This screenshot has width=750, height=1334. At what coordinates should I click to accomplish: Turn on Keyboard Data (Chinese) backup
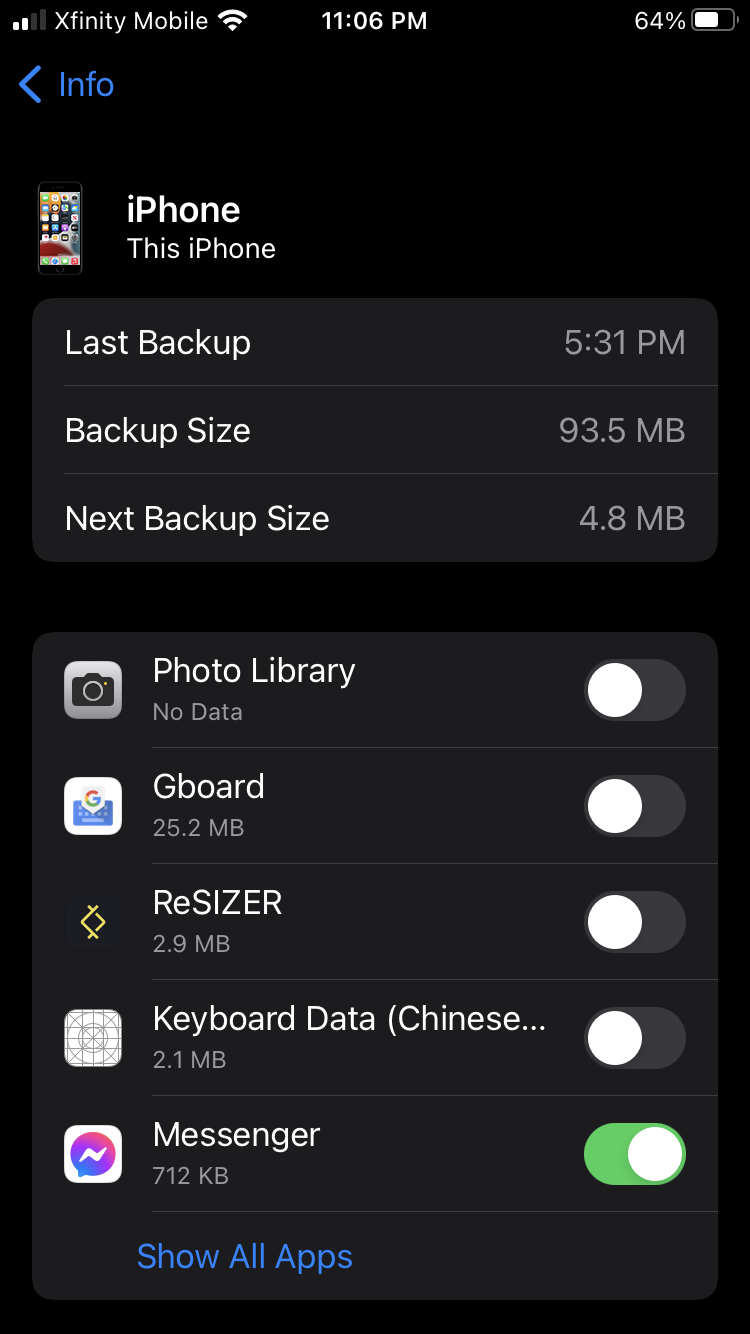tap(634, 1038)
